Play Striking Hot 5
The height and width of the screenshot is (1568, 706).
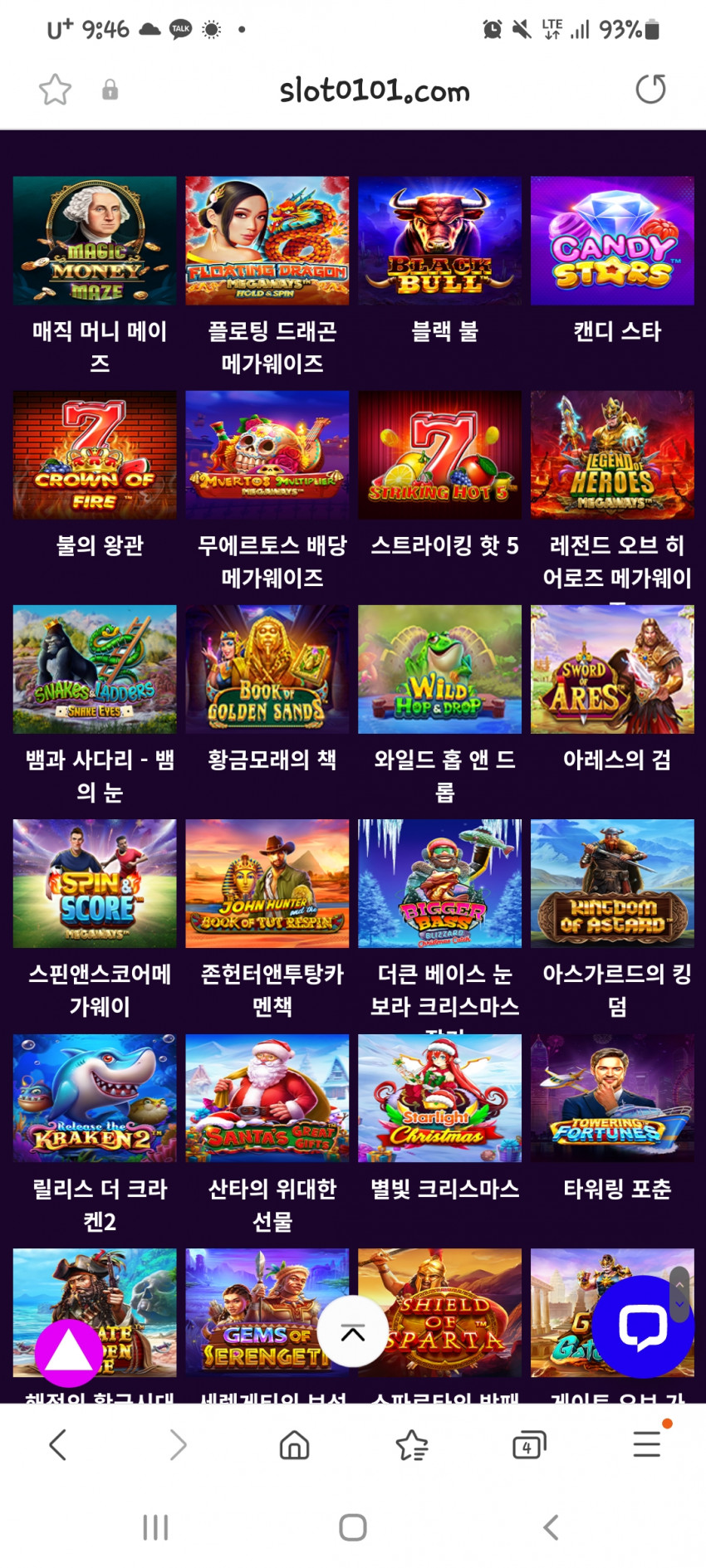pyautogui.click(x=440, y=455)
